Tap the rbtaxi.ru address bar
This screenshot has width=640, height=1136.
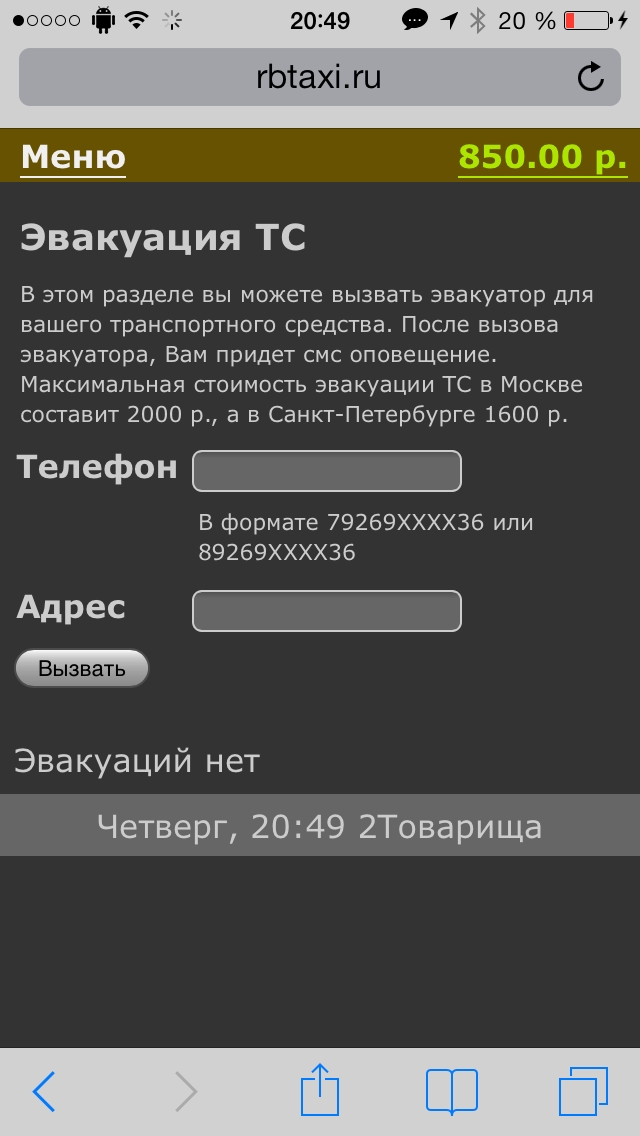coord(320,77)
